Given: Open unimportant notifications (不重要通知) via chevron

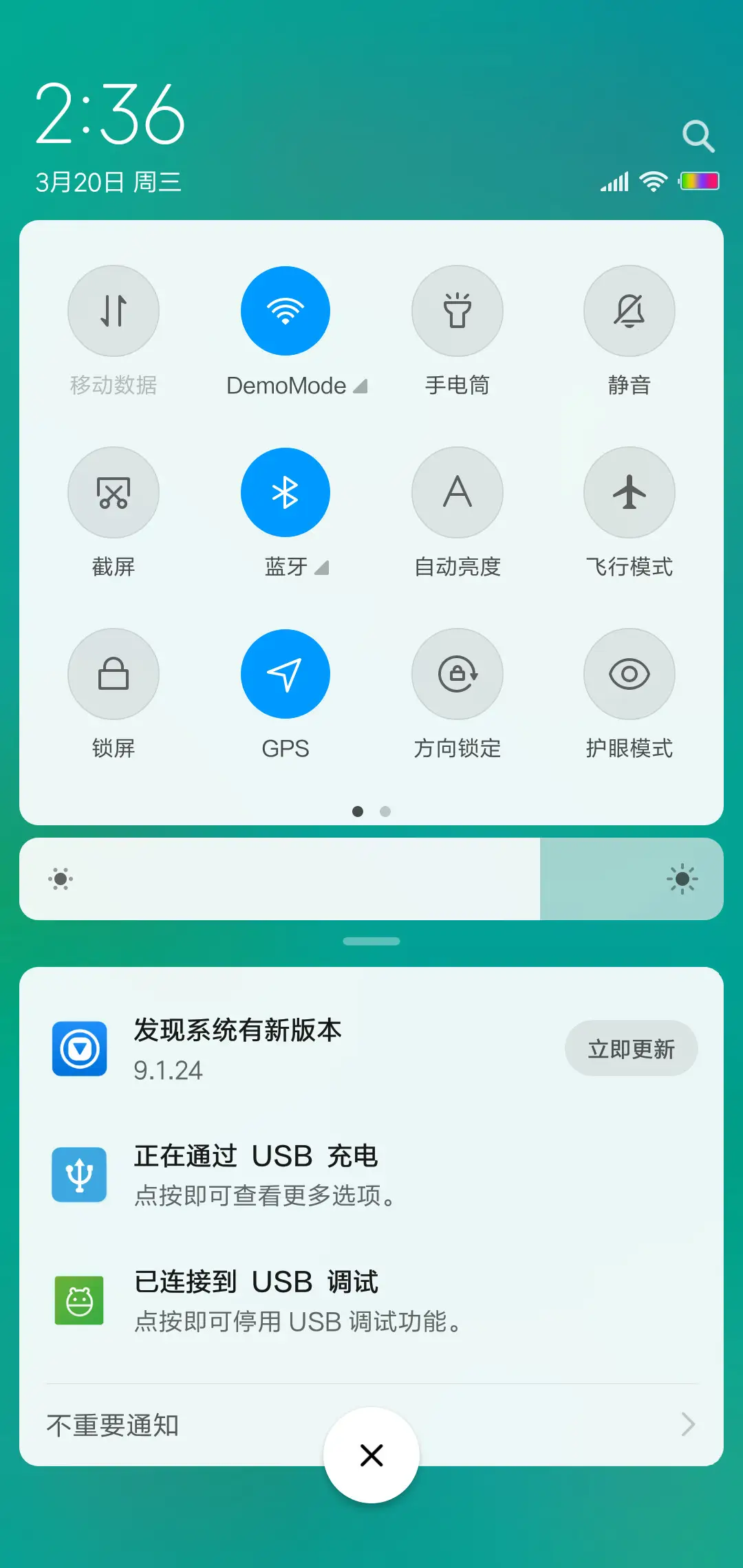Looking at the screenshot, I should point(686,1424).
